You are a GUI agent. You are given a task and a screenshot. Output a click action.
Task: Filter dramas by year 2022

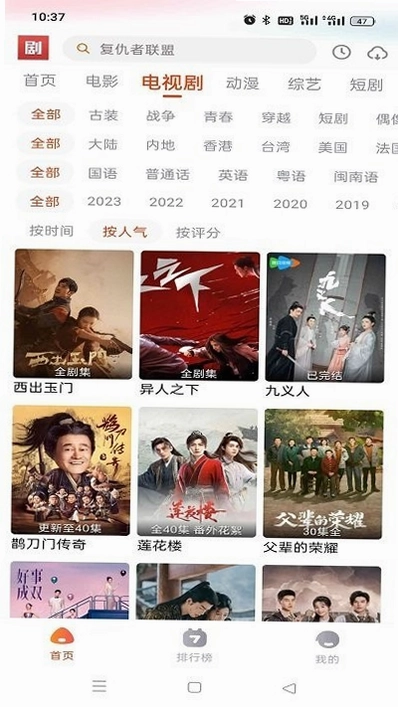pyautogui.click(x=166, y=202)
